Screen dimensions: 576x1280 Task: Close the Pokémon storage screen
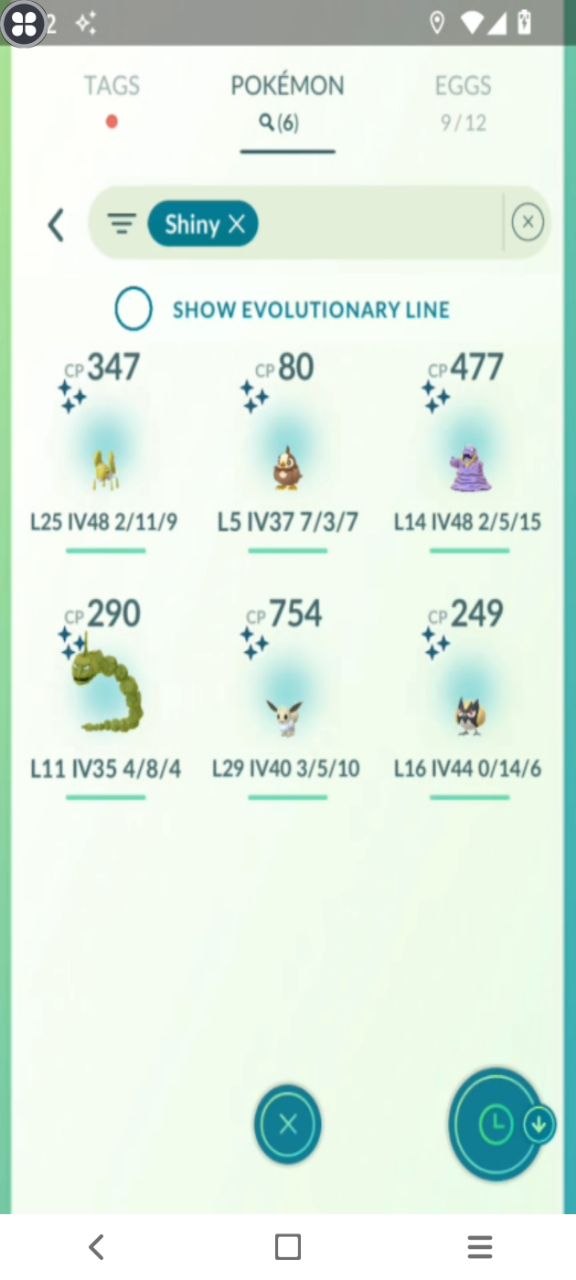tap(288, 1125)
